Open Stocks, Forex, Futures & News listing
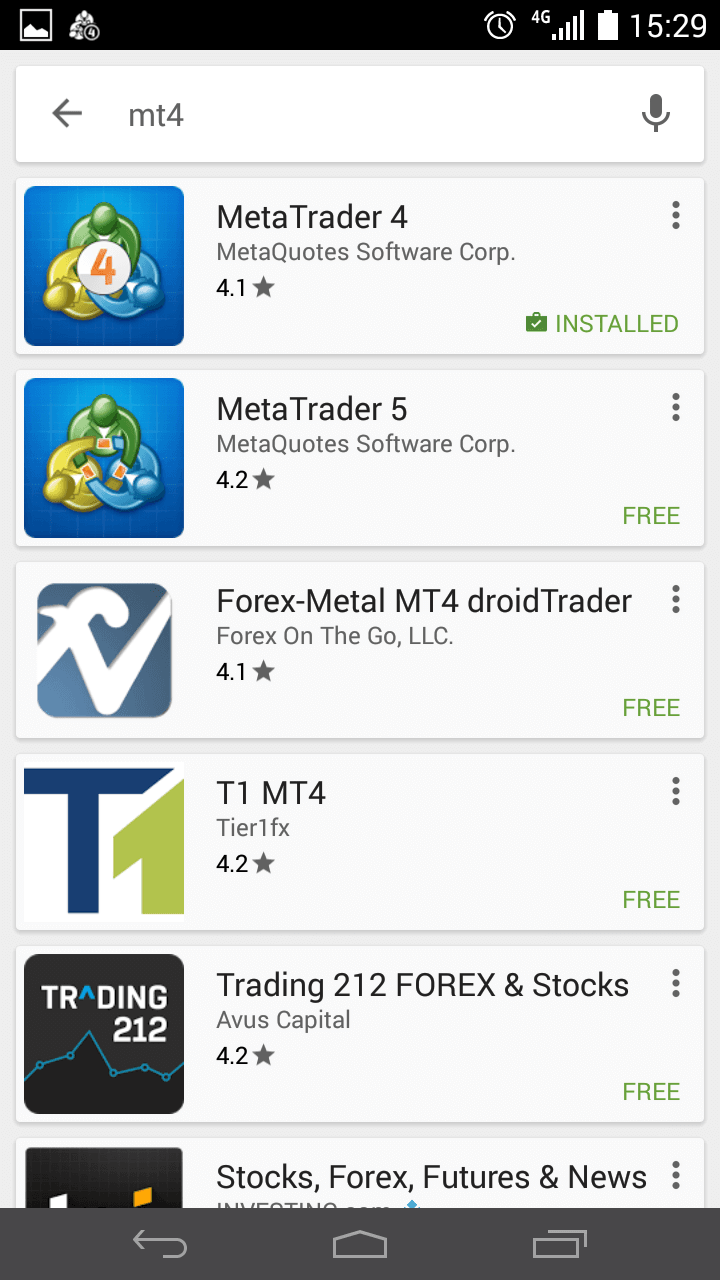This screenshot has height=1280, width=720. 360,1173
